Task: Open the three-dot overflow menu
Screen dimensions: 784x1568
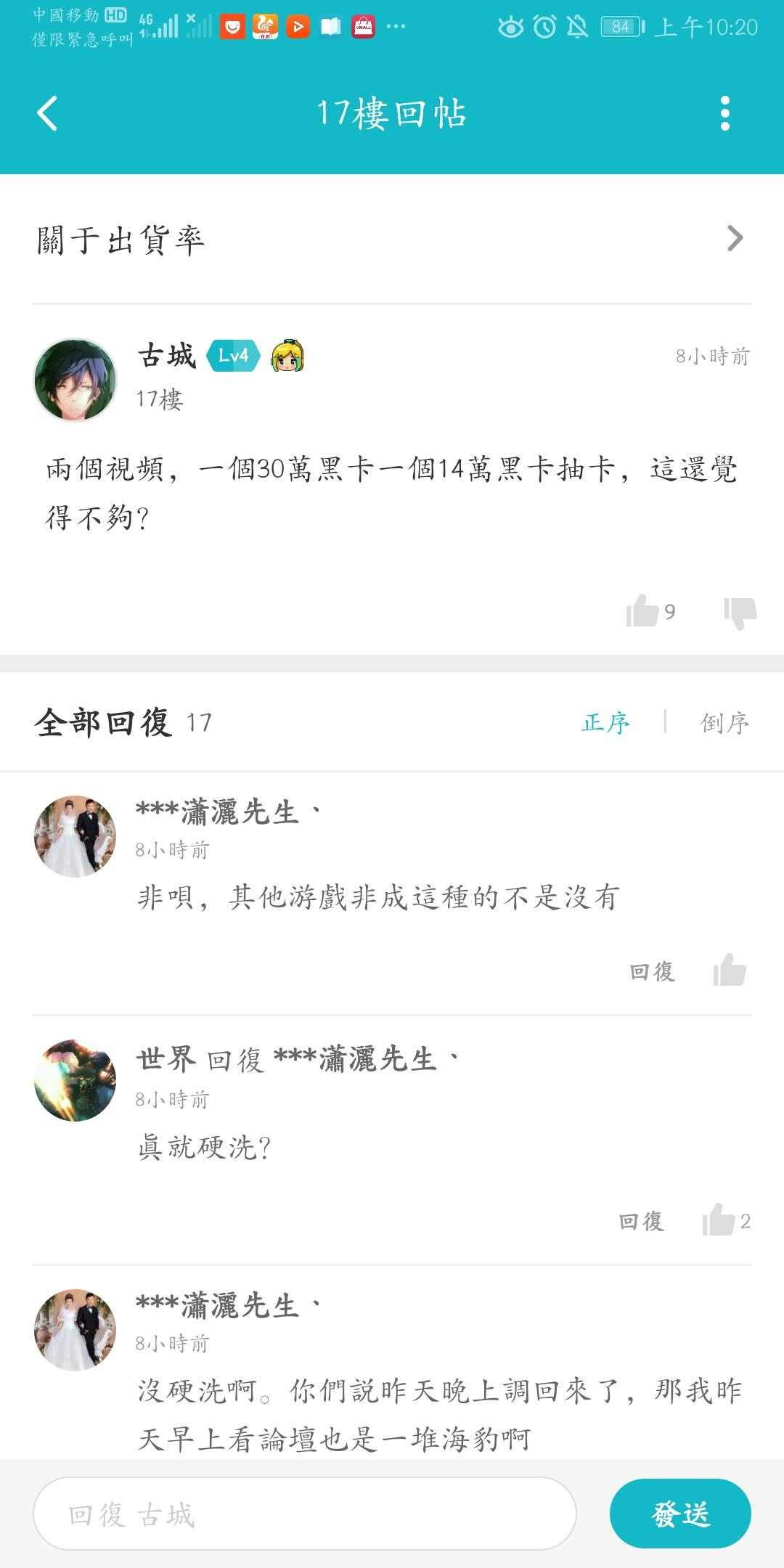Action: 724,114
